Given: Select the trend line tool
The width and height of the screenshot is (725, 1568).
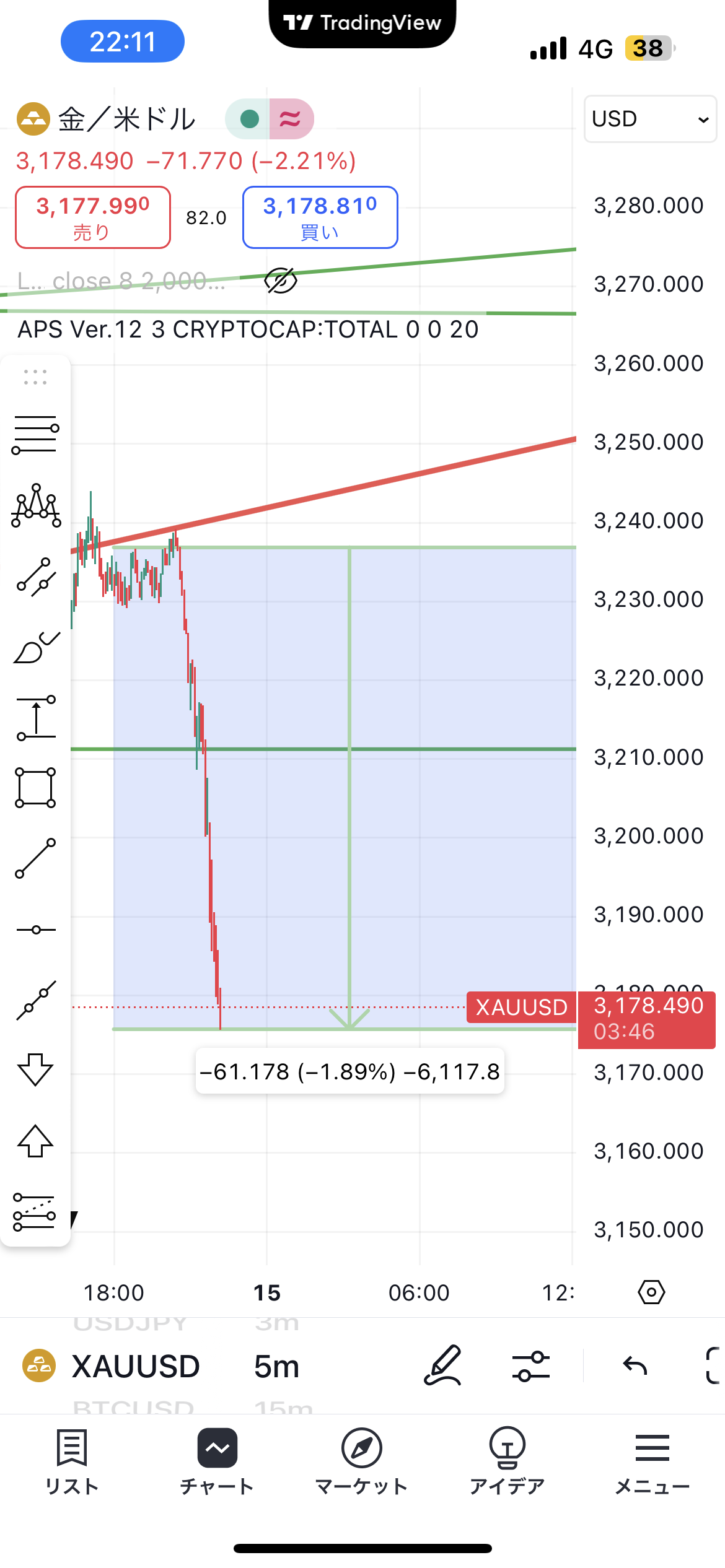Looking at the screenshot, I should coord(35,858).
